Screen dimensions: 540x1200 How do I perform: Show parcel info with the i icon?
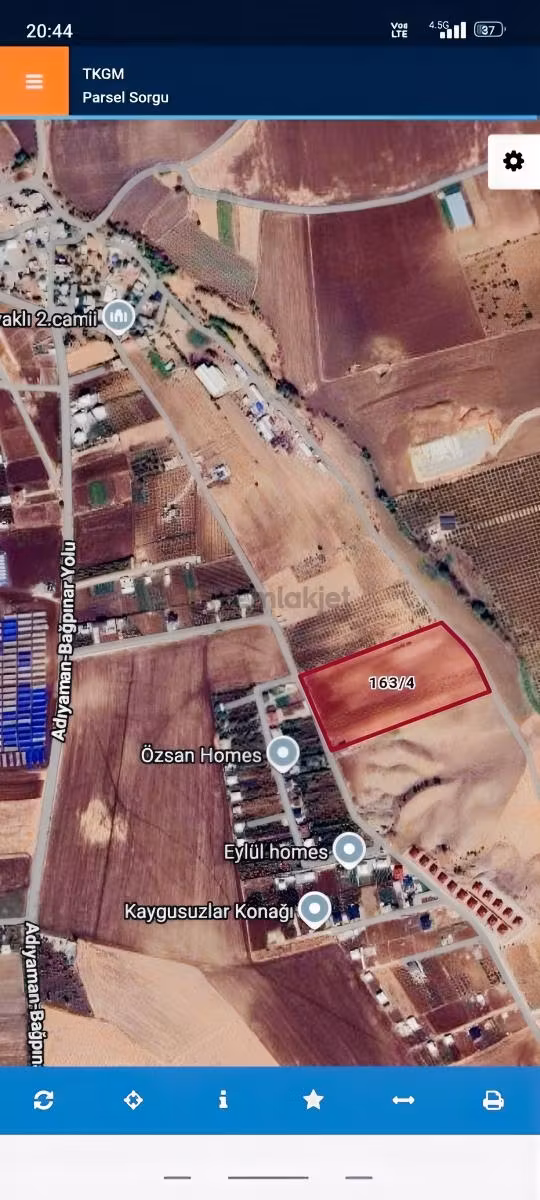[223, 1100]
